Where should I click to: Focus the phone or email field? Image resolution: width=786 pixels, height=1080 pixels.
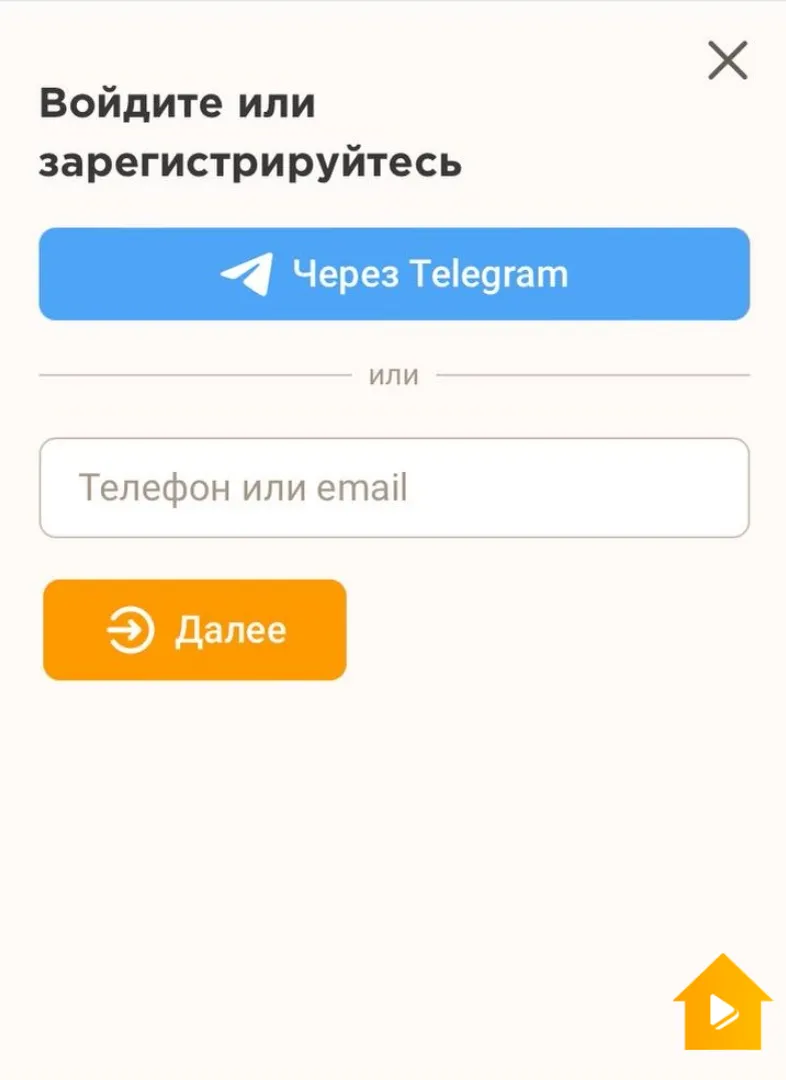pos(394,488)
